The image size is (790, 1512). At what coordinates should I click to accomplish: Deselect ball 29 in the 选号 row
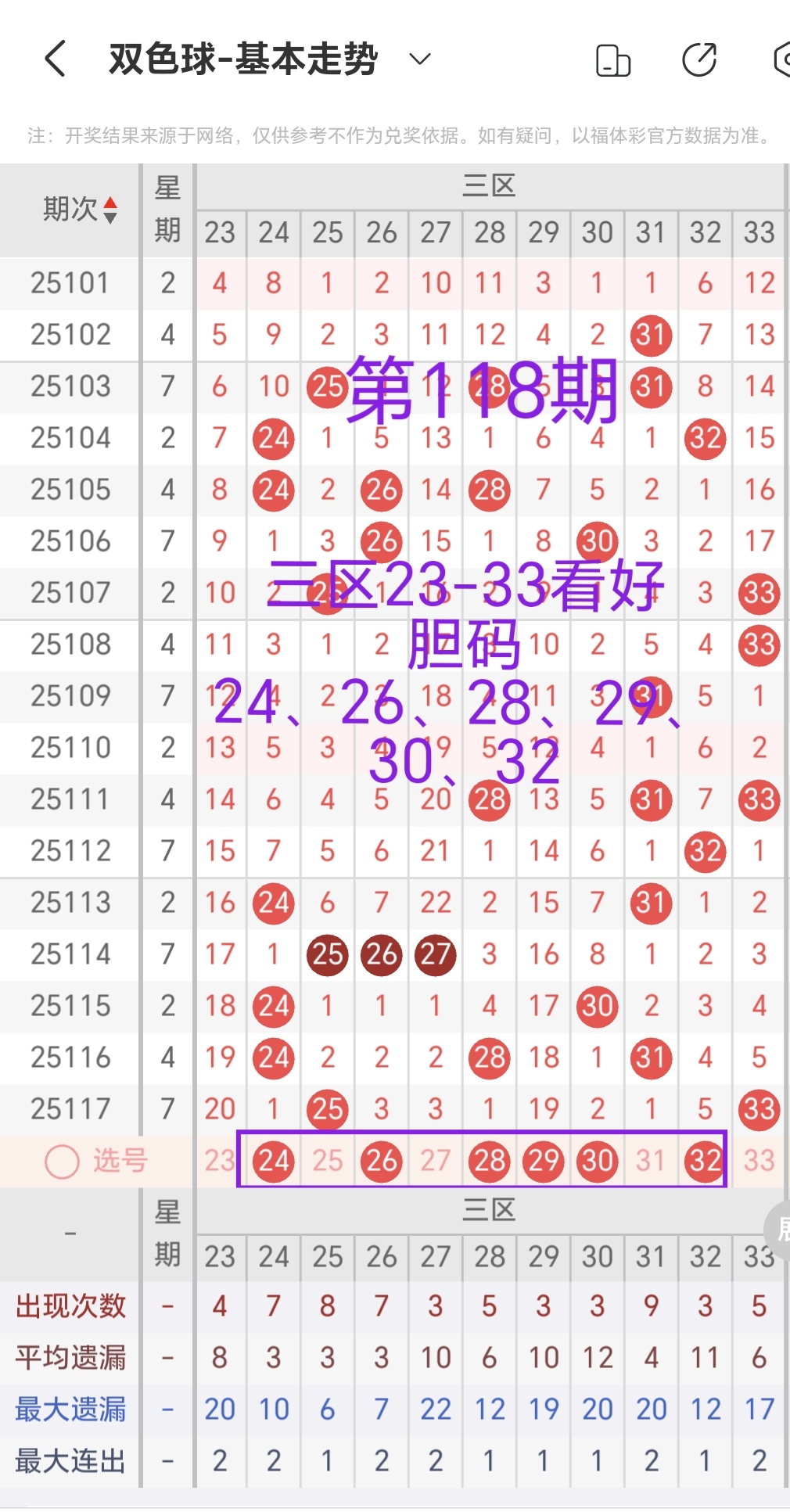(x=544, y=1161)
